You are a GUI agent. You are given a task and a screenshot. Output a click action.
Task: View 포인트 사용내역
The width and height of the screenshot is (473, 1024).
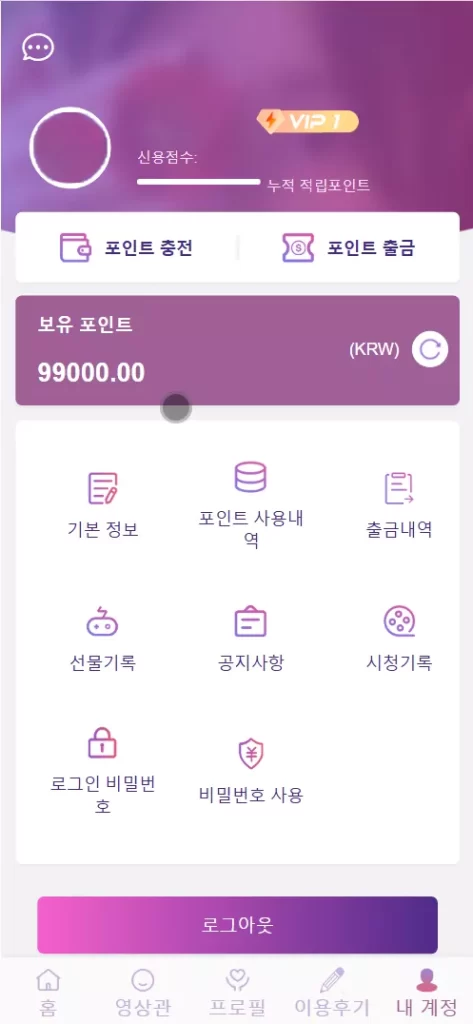pos(251,505)
